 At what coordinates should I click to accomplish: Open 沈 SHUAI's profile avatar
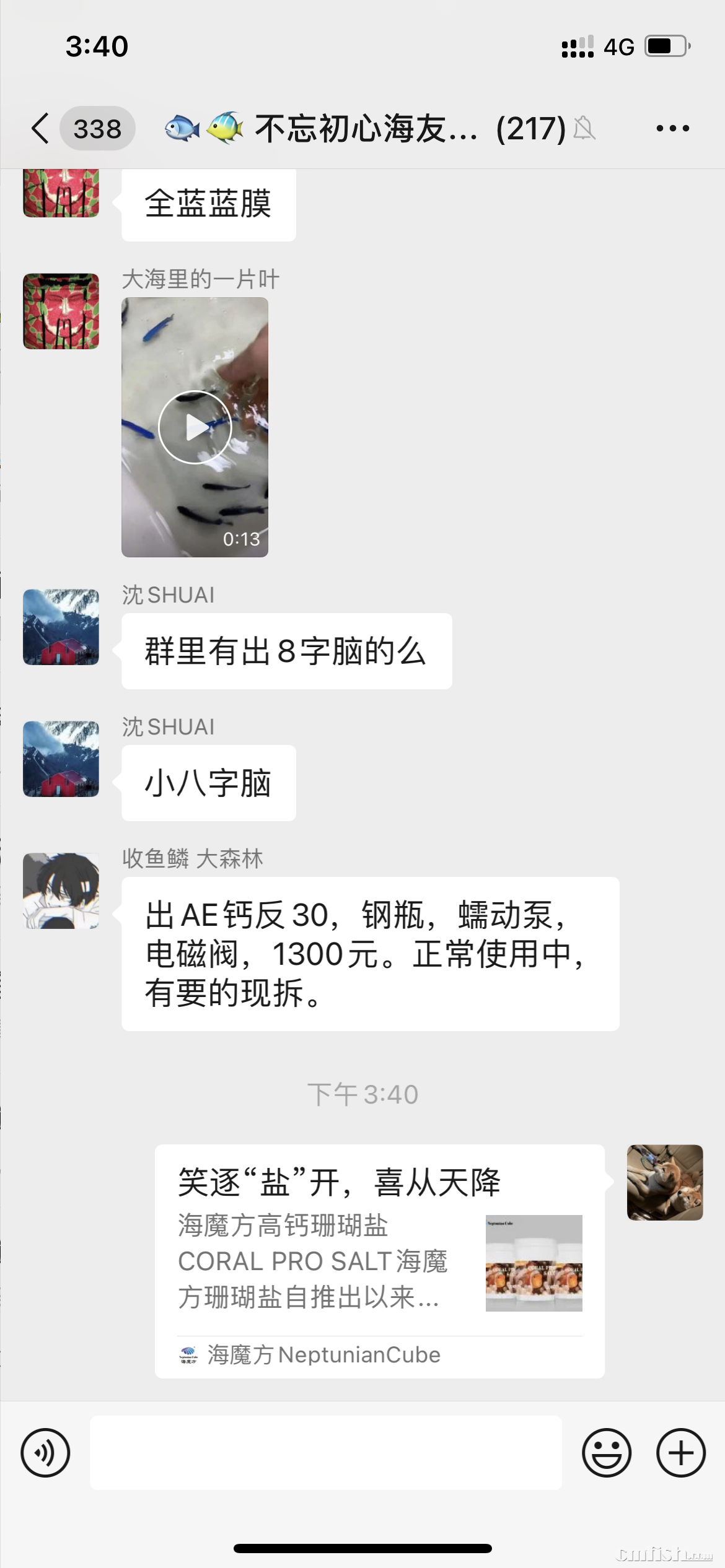(60, 627)
